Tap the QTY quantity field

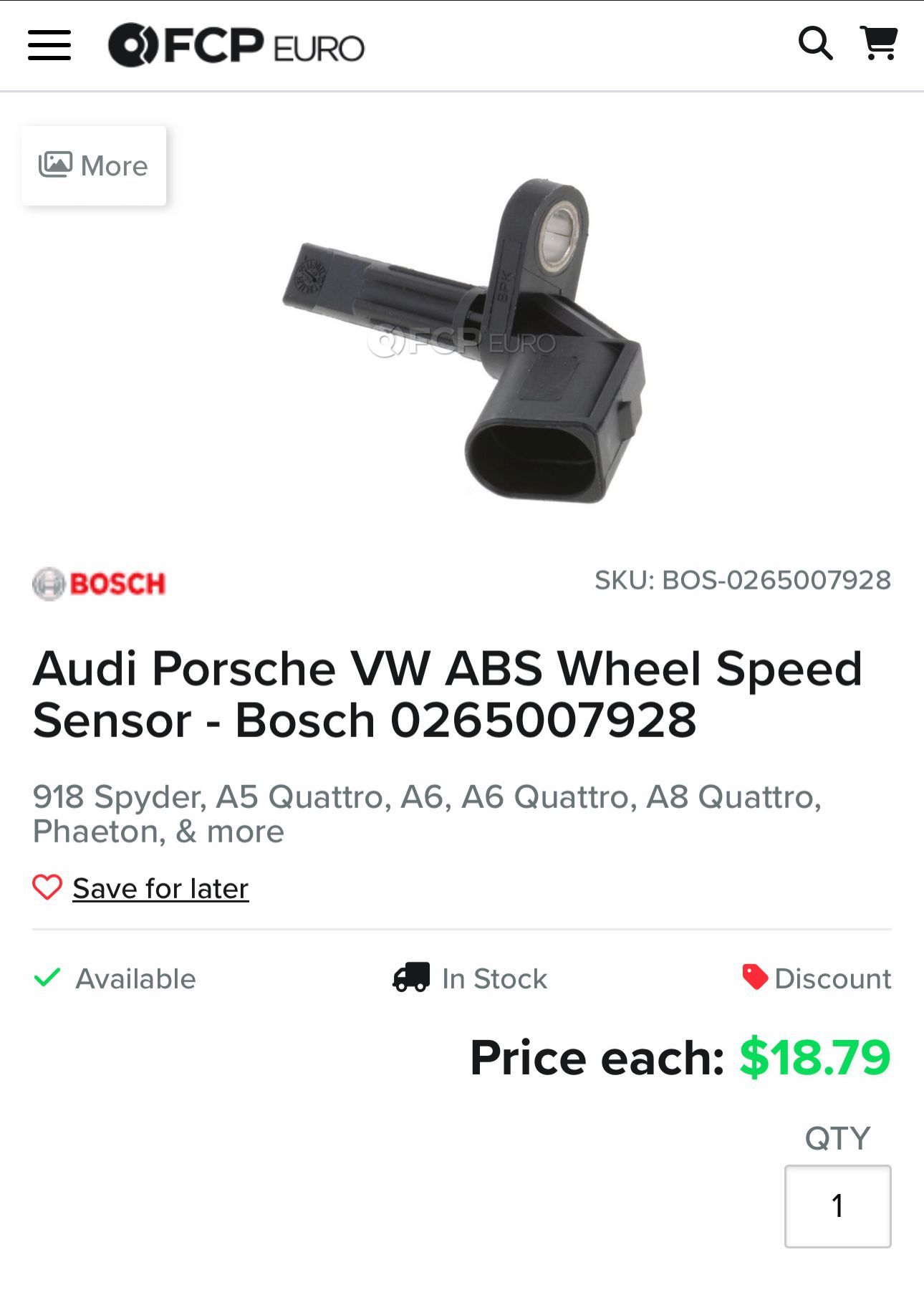[x=837, y=1205]
